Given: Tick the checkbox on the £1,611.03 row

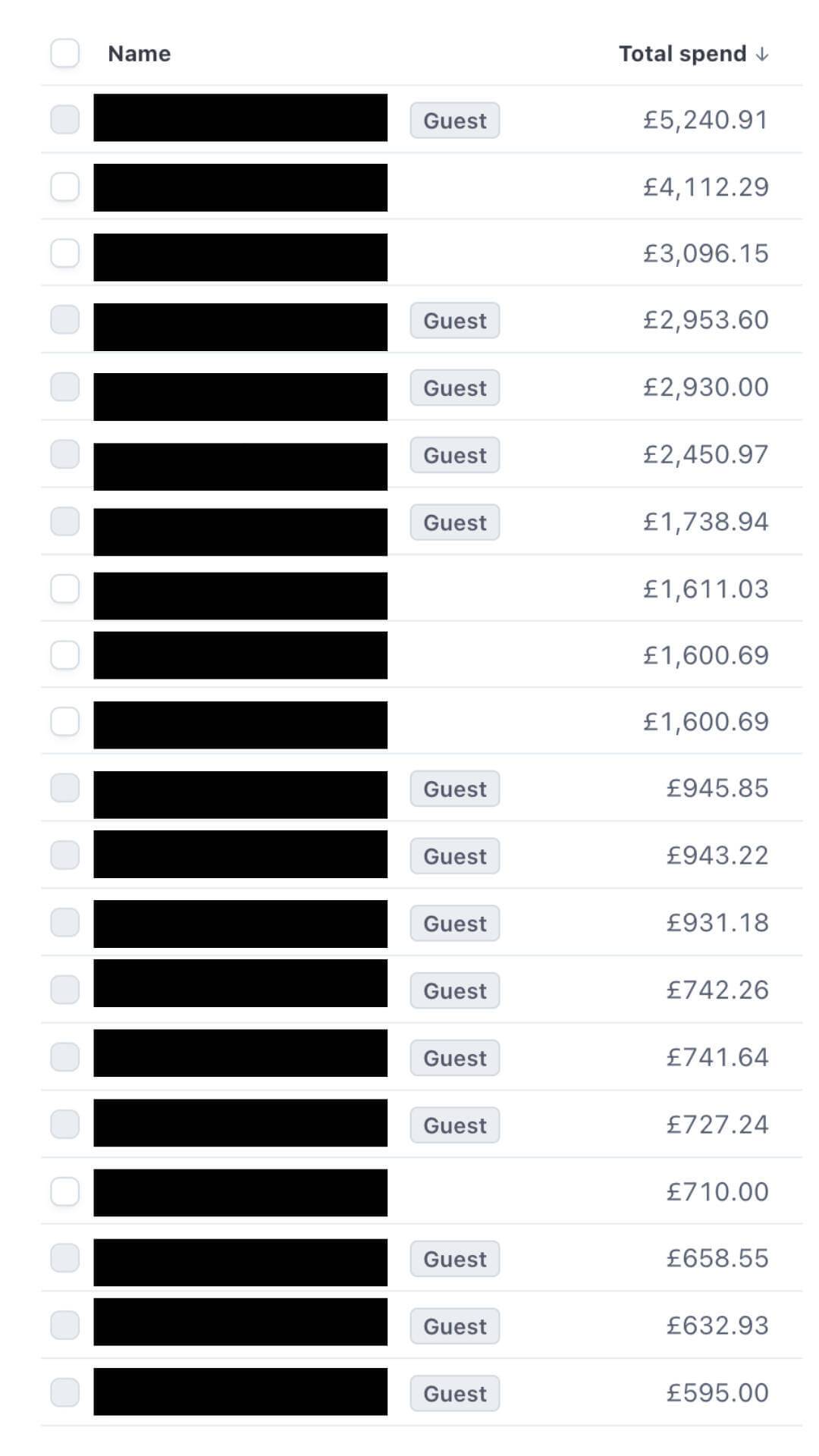Looking at the screenshot, I should [64, 588].
